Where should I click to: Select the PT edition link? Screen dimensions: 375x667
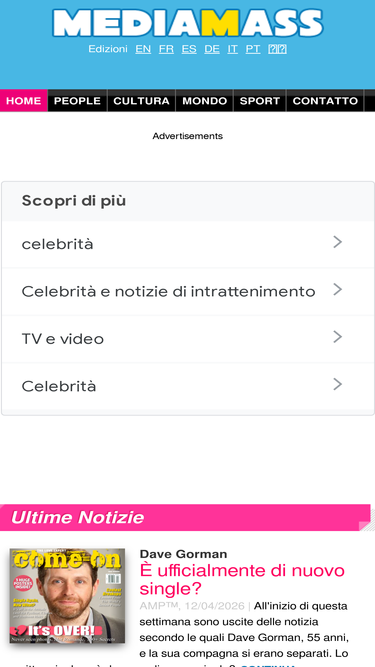click(253, 49)
